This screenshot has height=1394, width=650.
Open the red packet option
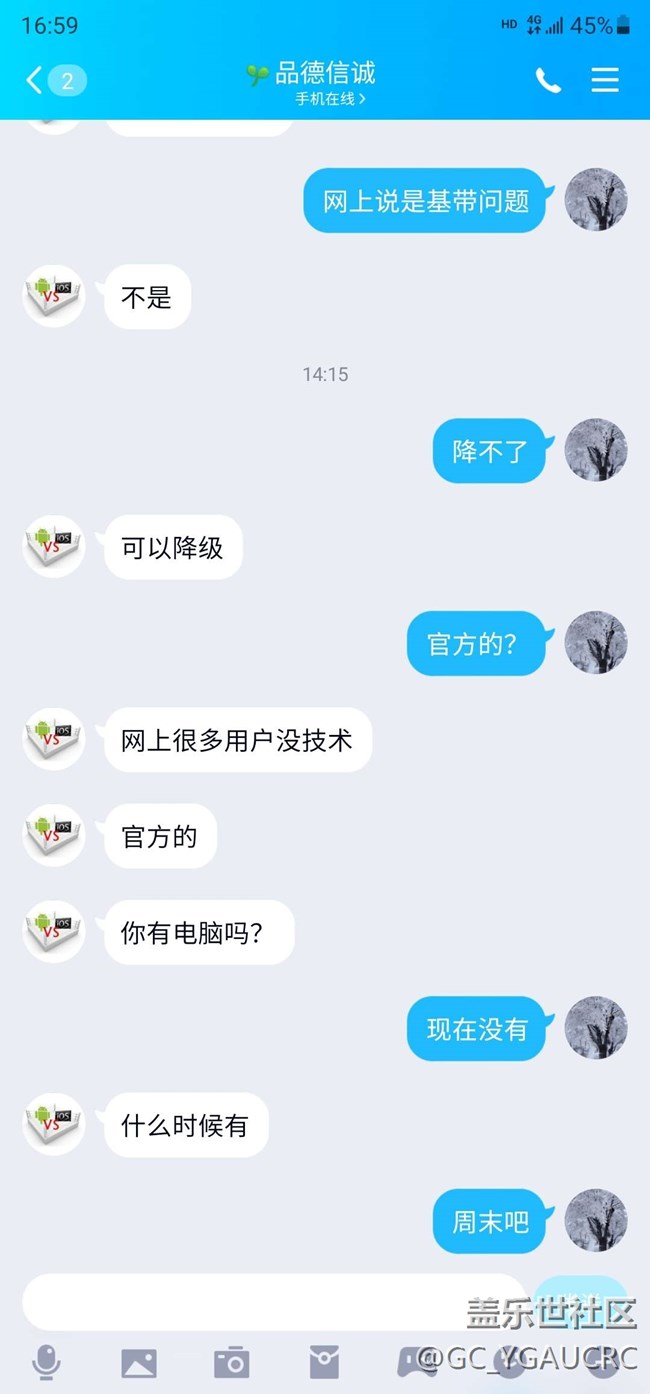click(324, 1362)
